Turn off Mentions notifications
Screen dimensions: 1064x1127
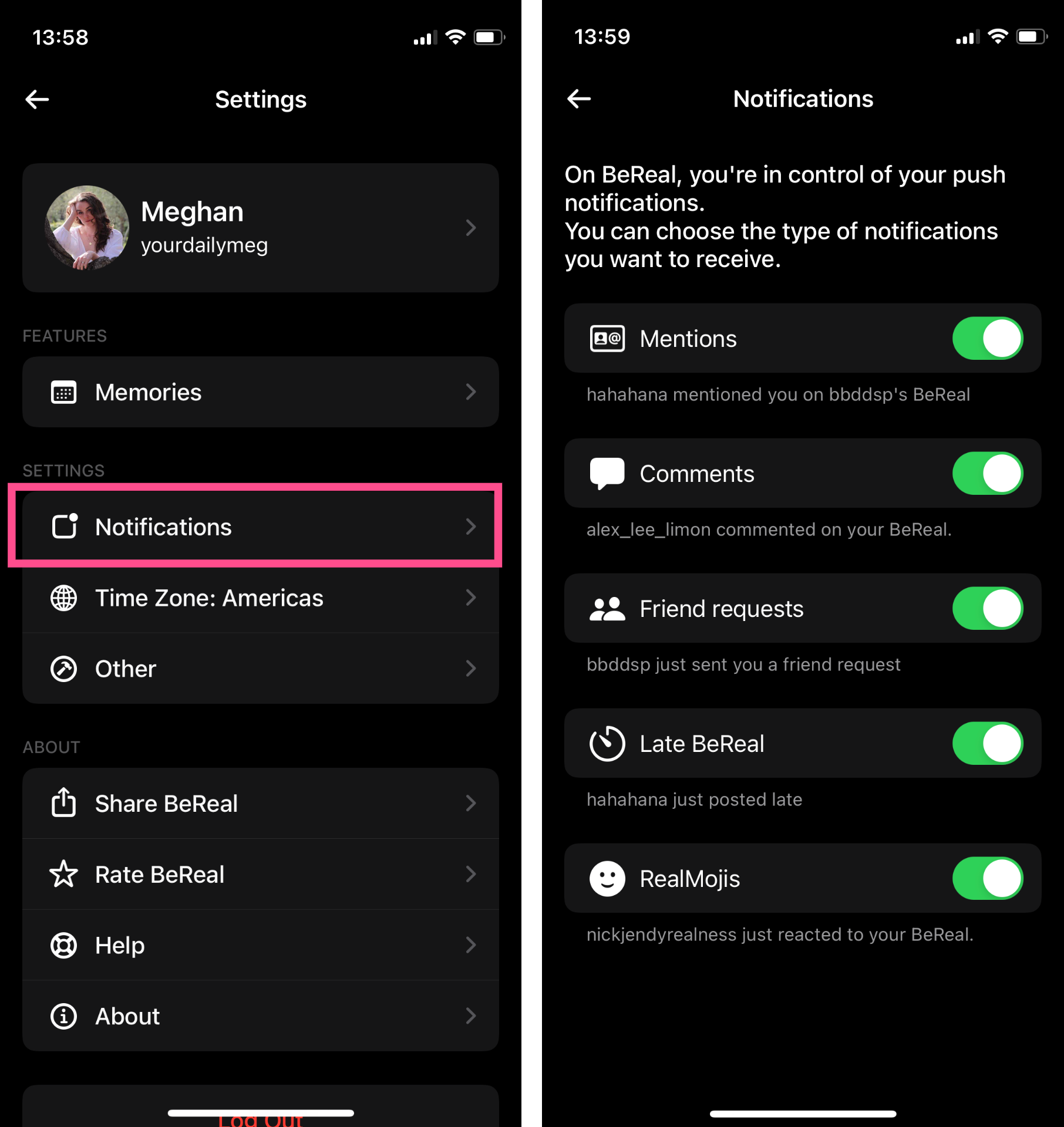987,339
